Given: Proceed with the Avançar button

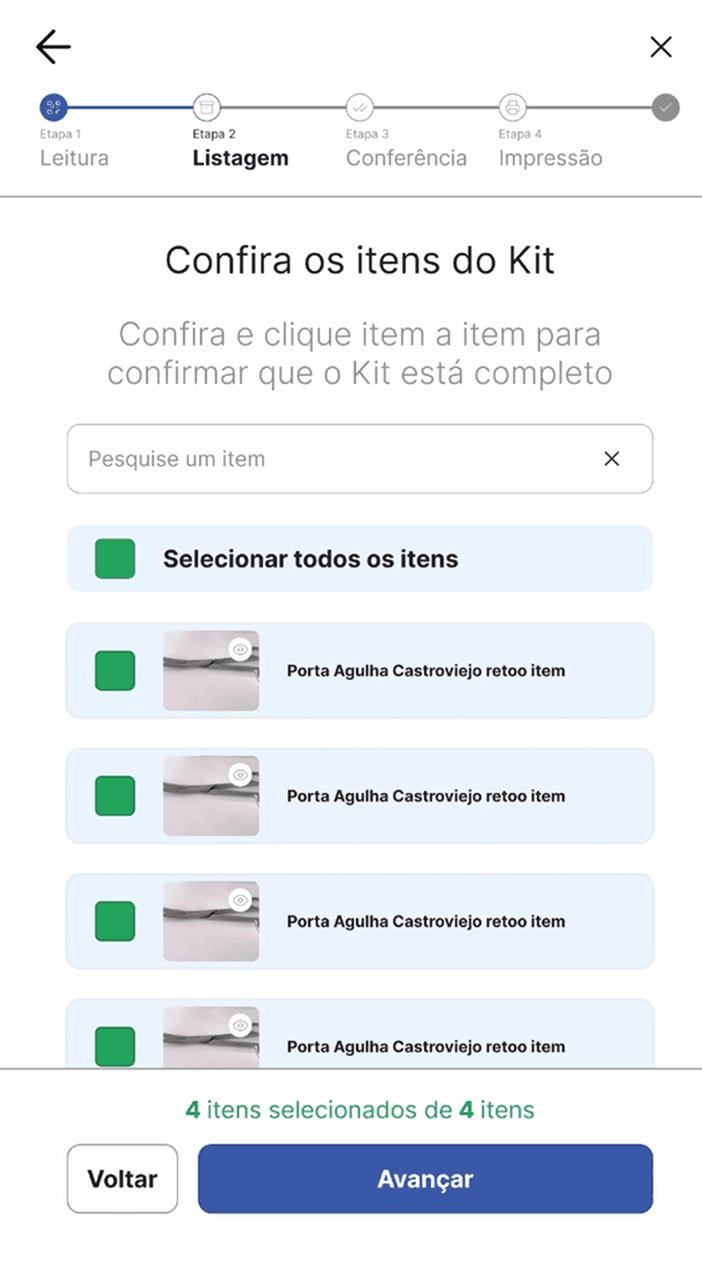Looking at the screenshot, I should click(x=425, y=1179).
